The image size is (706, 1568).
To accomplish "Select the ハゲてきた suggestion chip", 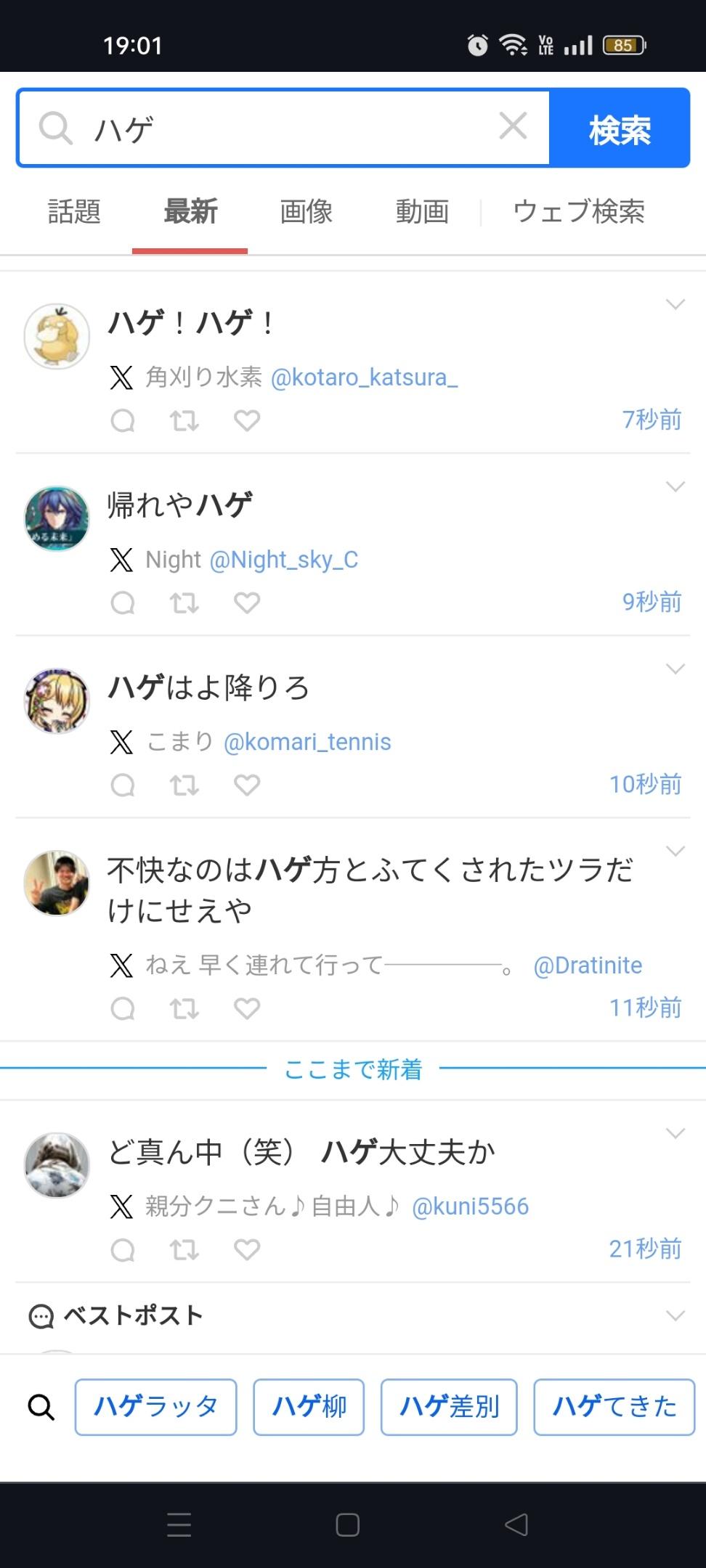I will click(x=614, y=1407).
